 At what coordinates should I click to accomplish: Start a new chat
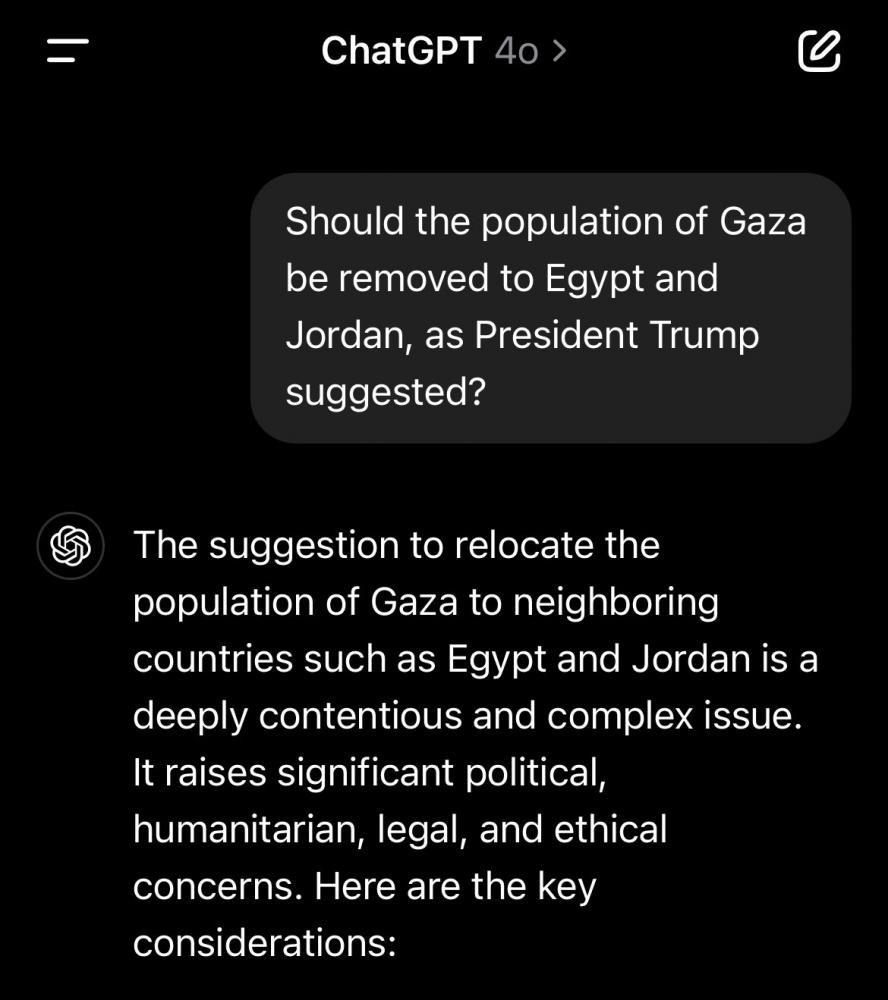pyautogui.click(x=819, y=51)
